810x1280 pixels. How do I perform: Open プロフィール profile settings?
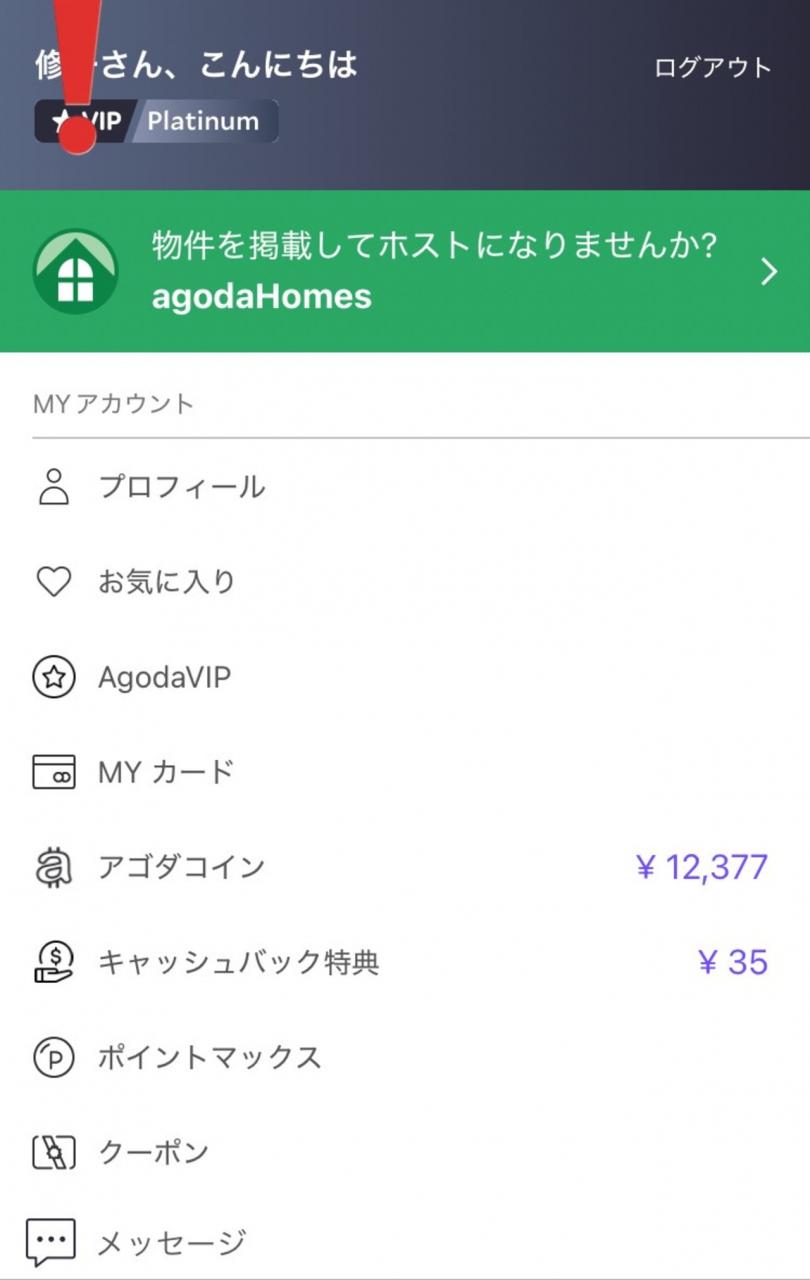pyautogui.click(x=405, y=487)
